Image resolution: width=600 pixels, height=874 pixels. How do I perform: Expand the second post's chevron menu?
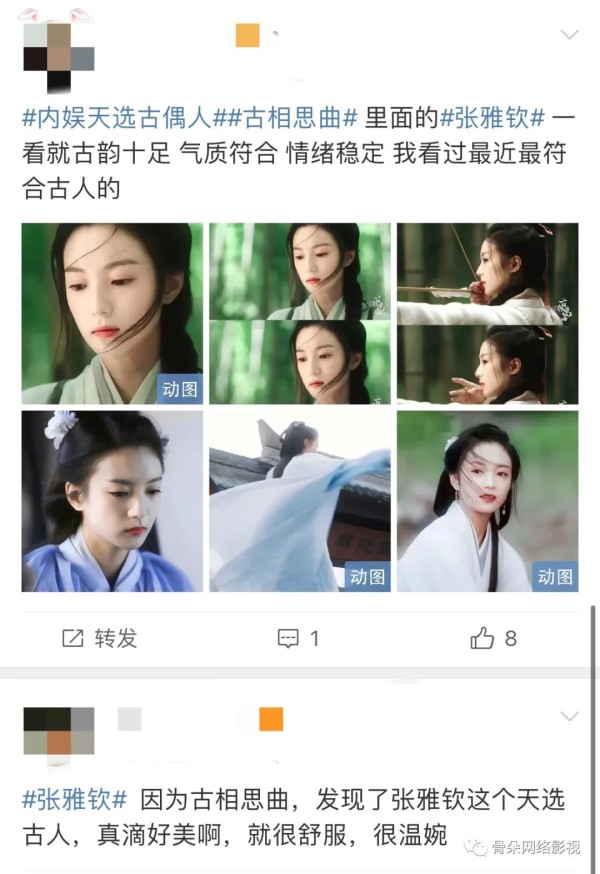point(569,716)
